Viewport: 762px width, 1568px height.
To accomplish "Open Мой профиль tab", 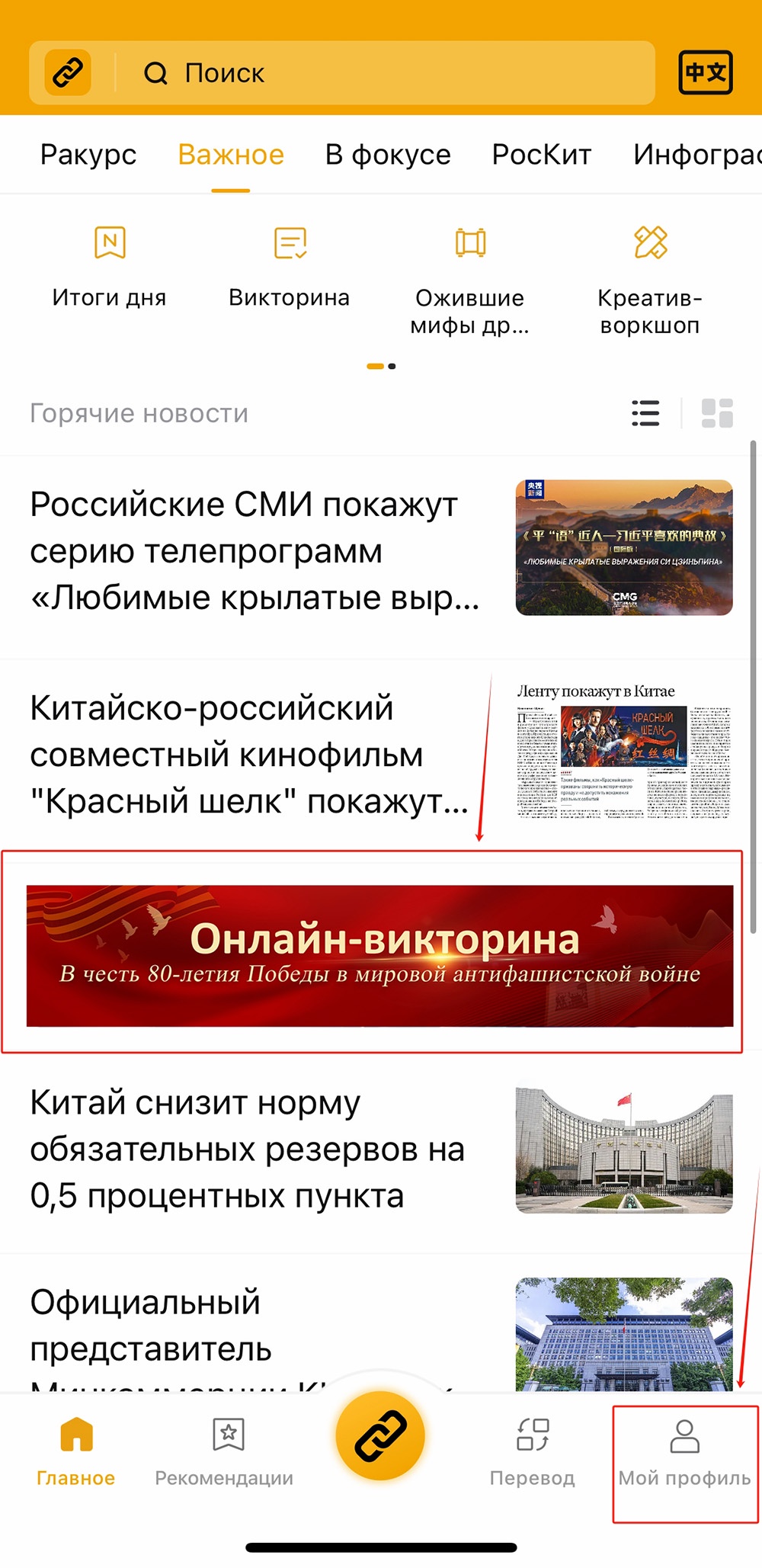I will pos(684,1452).
